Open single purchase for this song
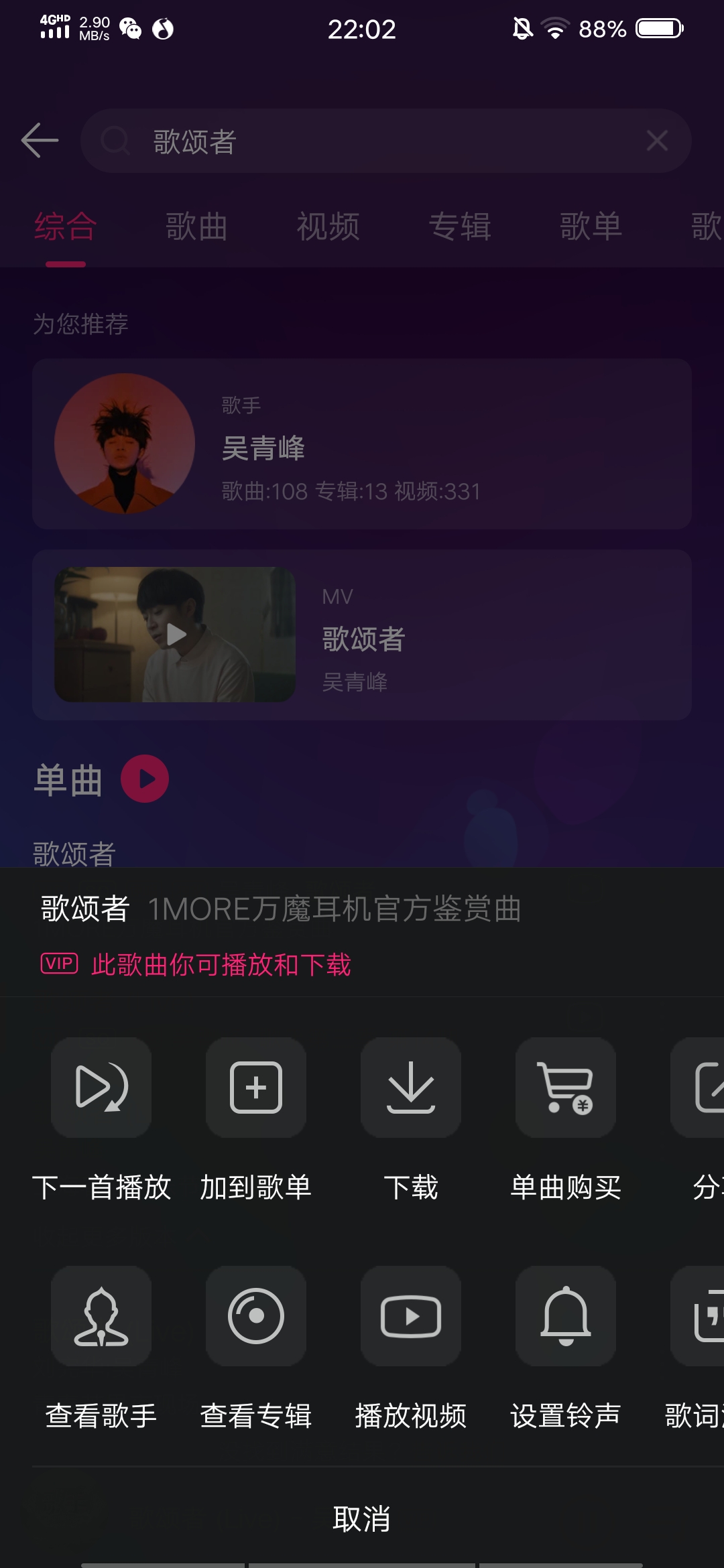Screen dimensions: 724x1568 click(x=565, y=1088)
